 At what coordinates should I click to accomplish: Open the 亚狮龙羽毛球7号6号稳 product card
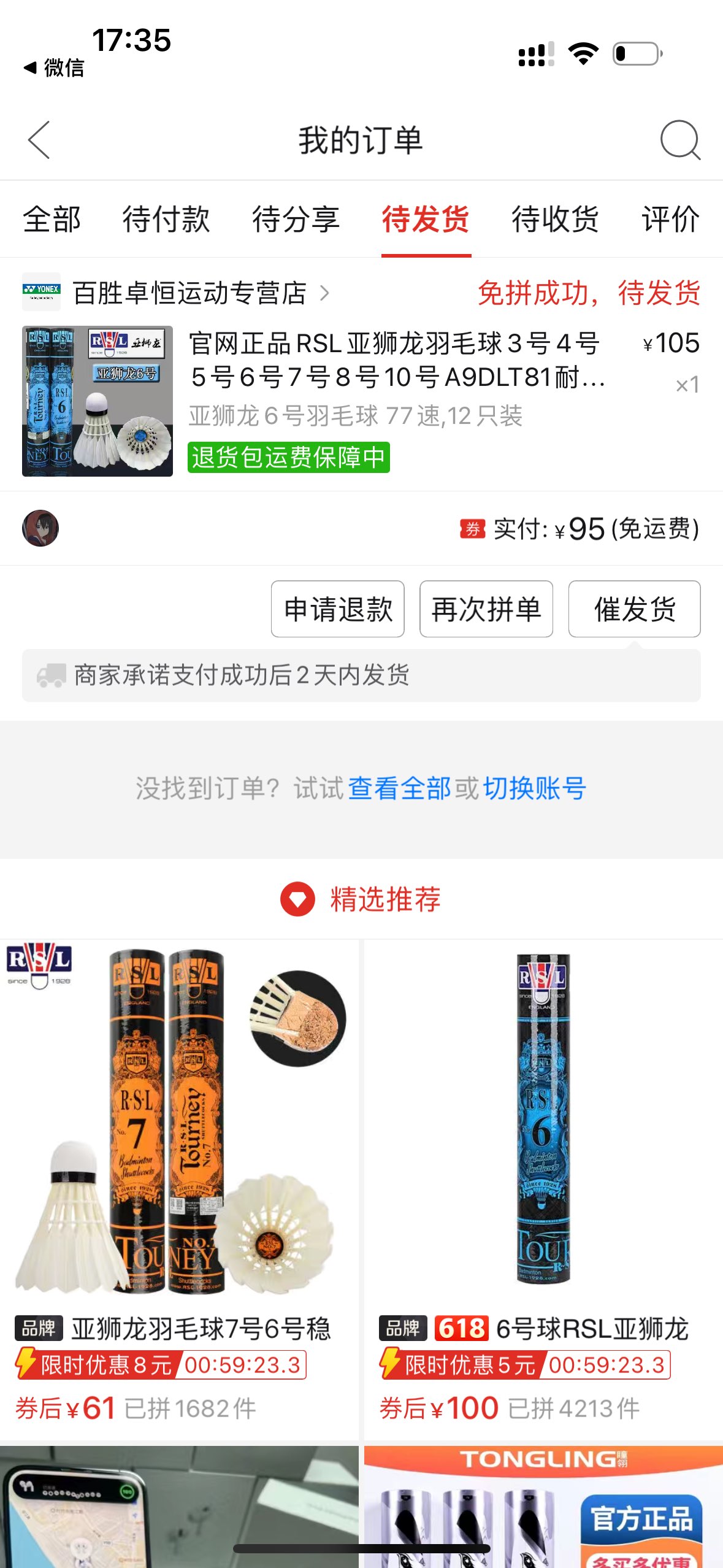[179, 1166]
